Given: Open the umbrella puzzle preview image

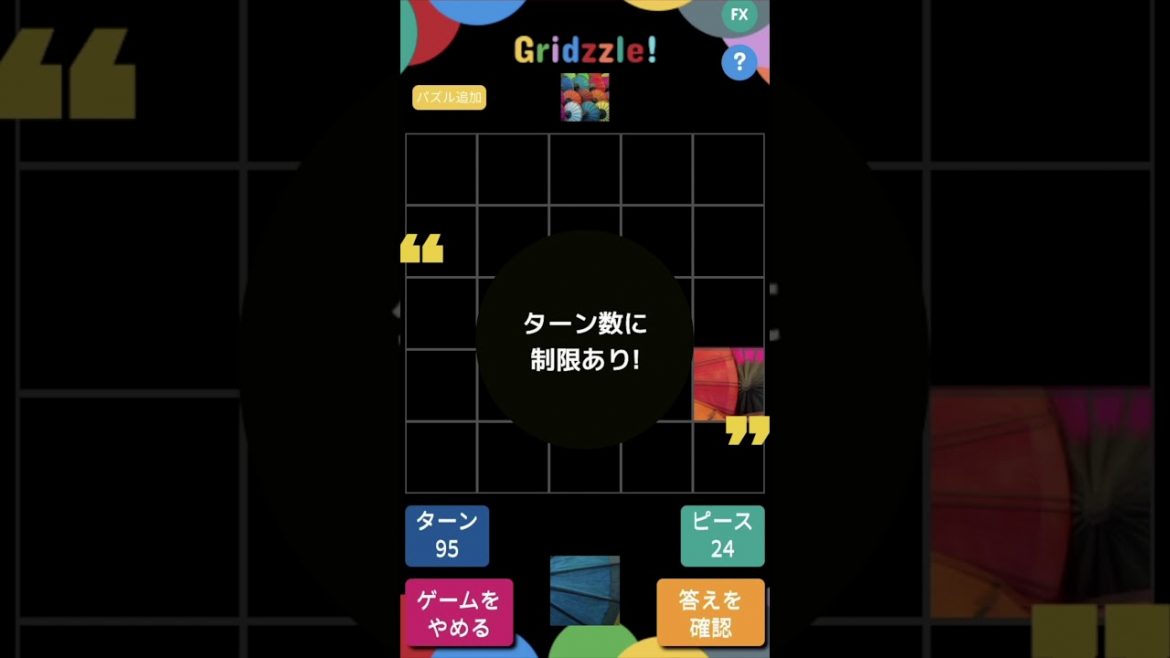Looking at the screenshot, I should tap(585, 97).
